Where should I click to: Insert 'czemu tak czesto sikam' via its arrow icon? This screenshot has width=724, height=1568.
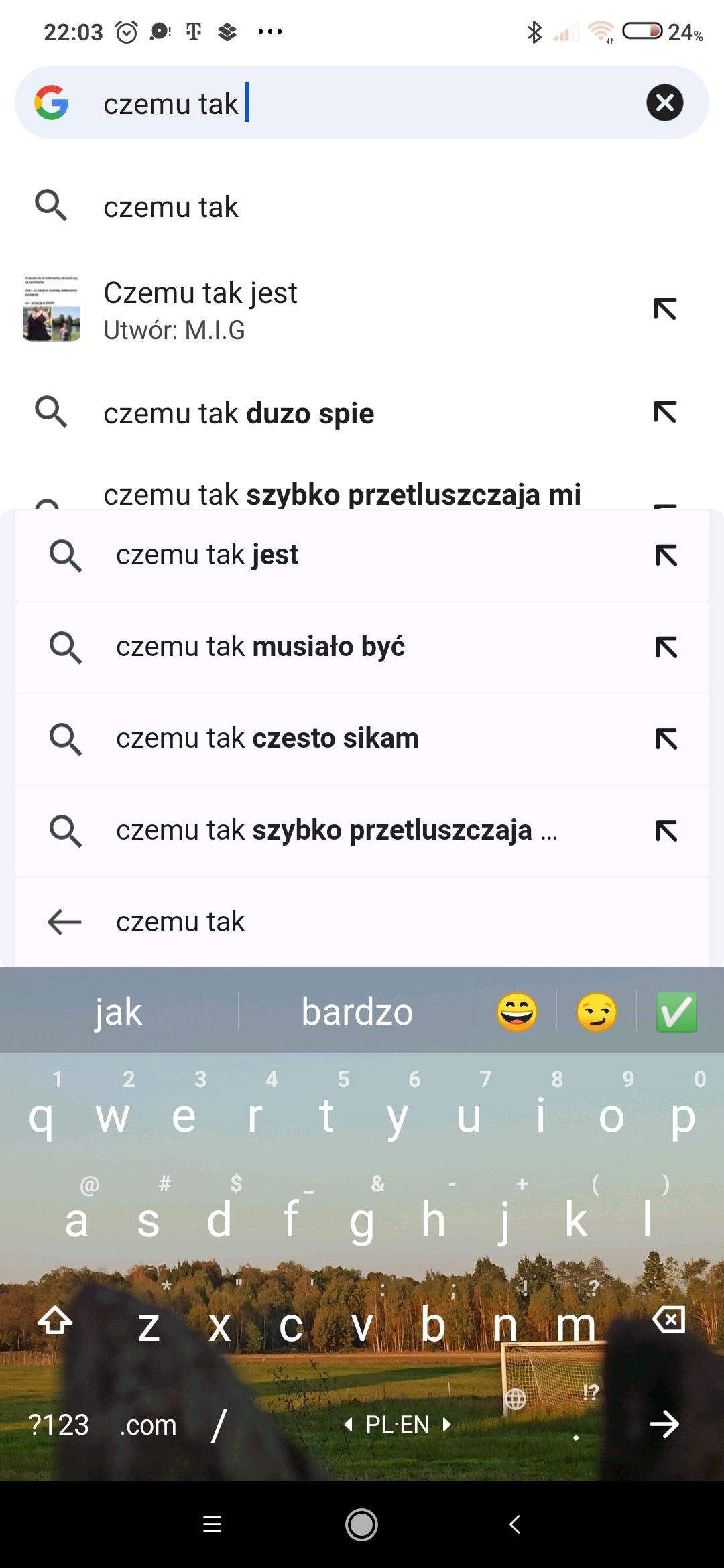(666, 739)
